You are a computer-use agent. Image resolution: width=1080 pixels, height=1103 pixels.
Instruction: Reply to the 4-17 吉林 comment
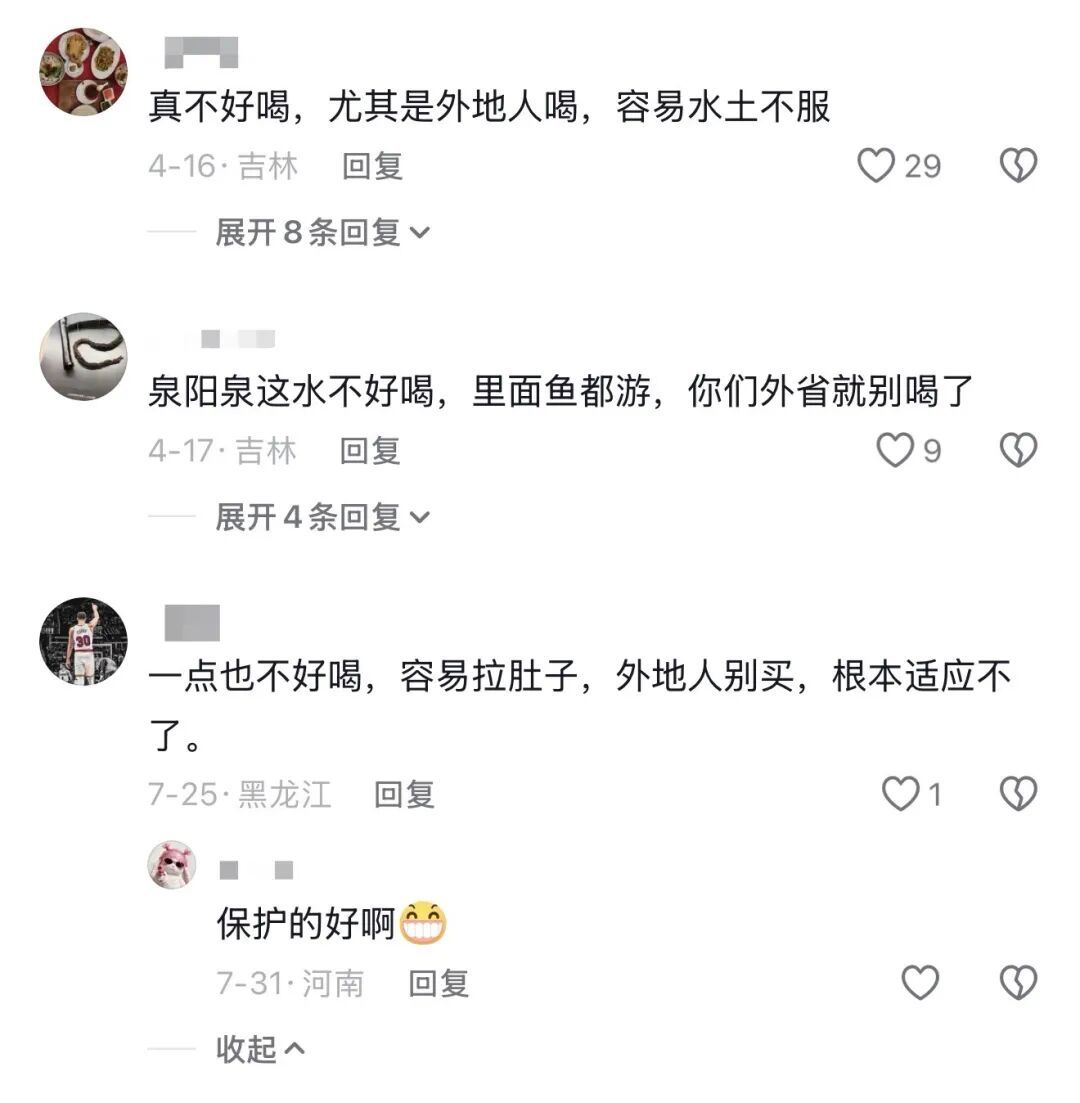pyautogui.click(x=370, y=451)
